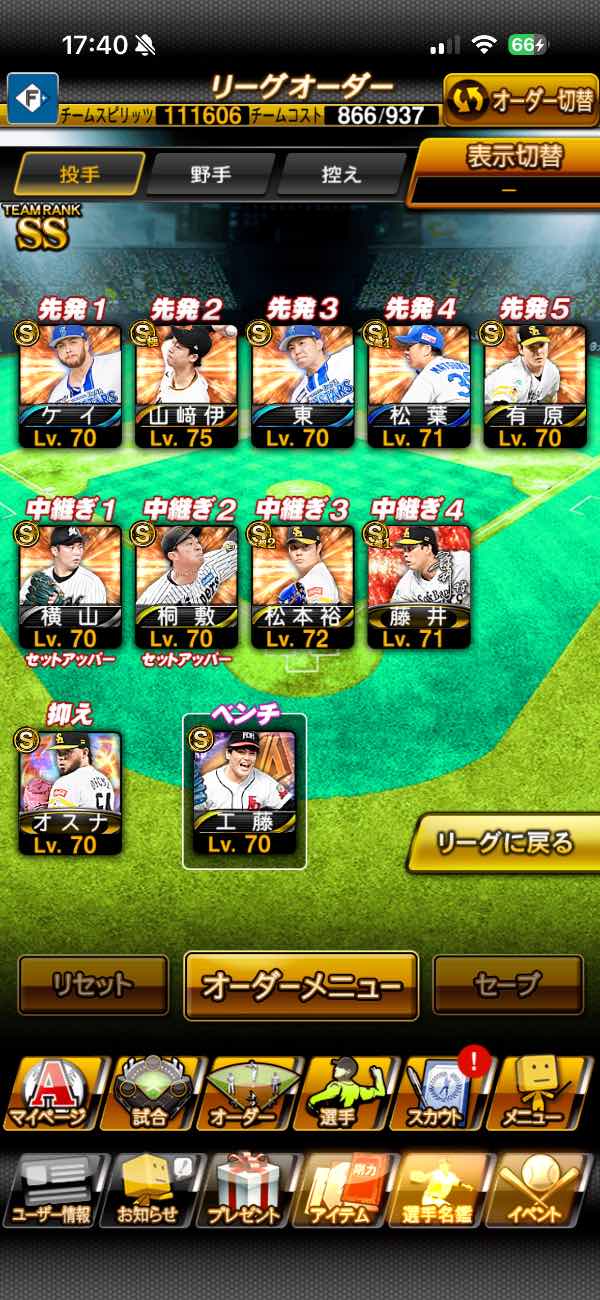Tap the オーダー切替 button

pyautogui.click(x=521, y=99)
